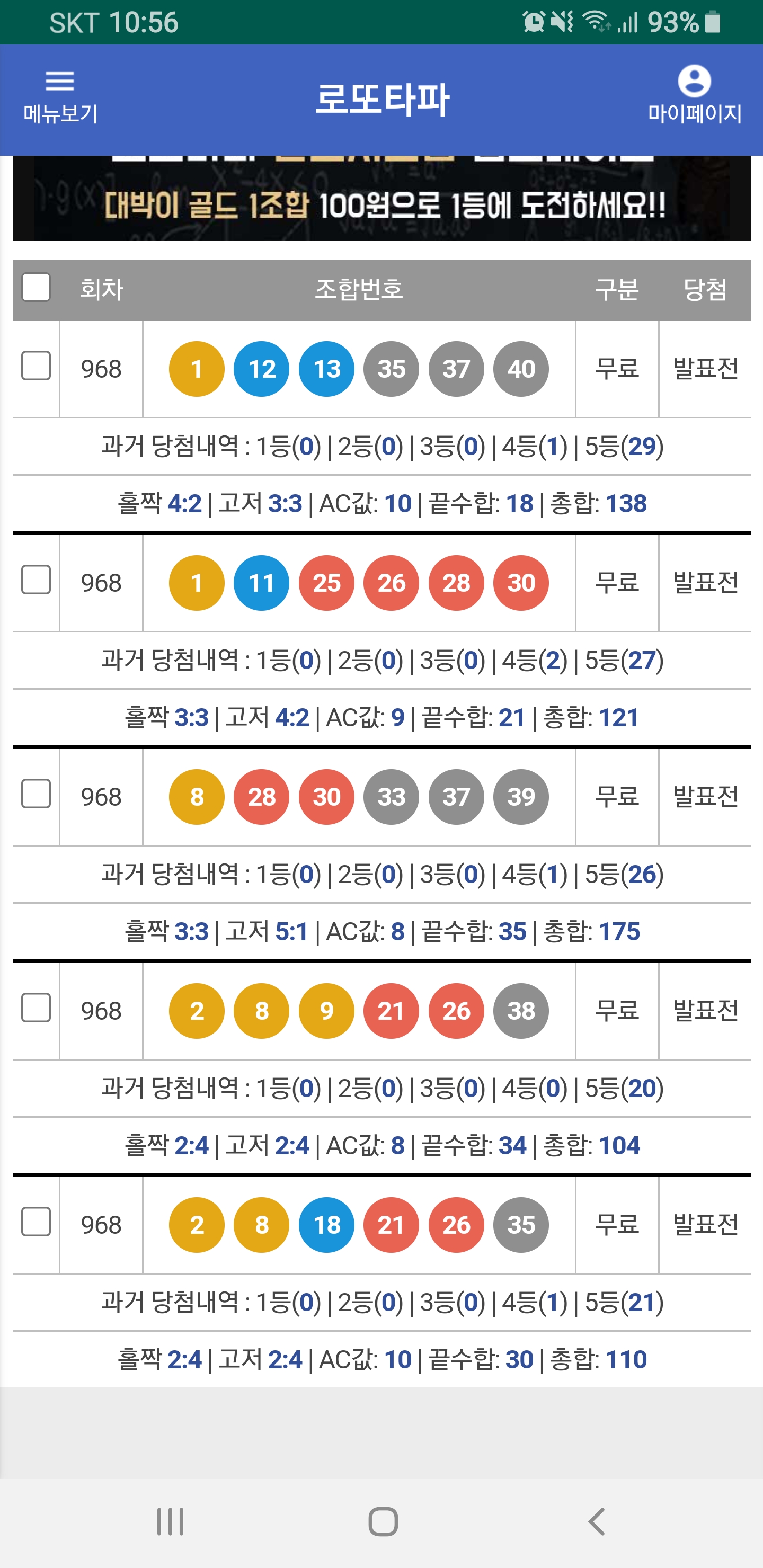The height and width of the screenshot is (1568, 763).
Task: Tick the checkbox for 8 28 30 33 37 39
Action: (36, 794)
